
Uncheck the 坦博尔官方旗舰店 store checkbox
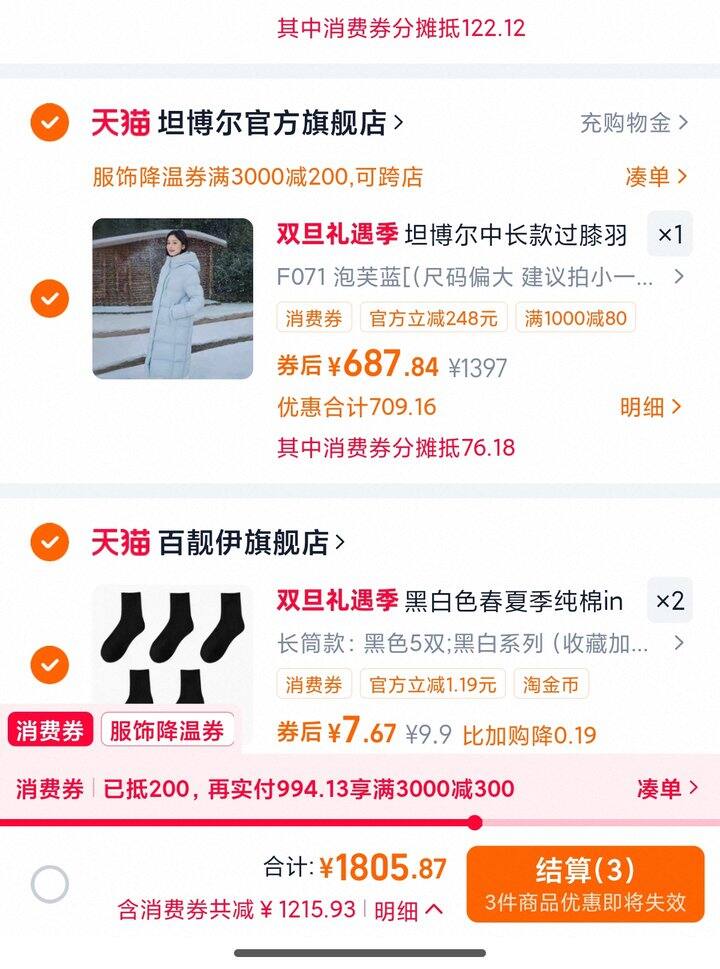click(x=49, y=123)
